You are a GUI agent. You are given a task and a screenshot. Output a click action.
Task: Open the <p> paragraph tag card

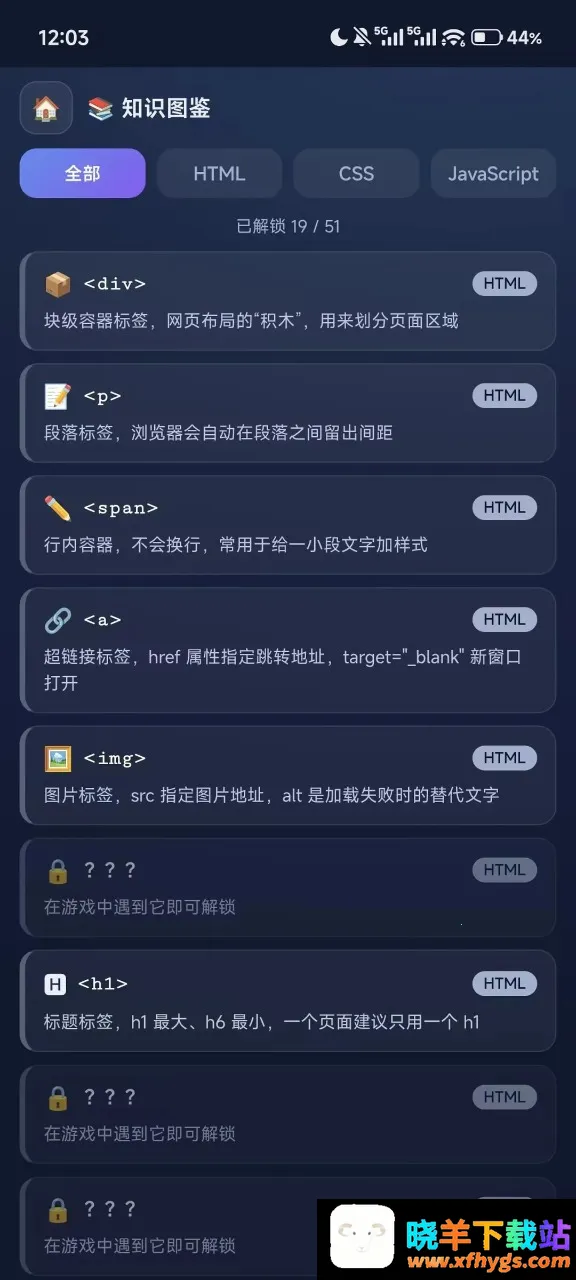click(x=288, y=413)
